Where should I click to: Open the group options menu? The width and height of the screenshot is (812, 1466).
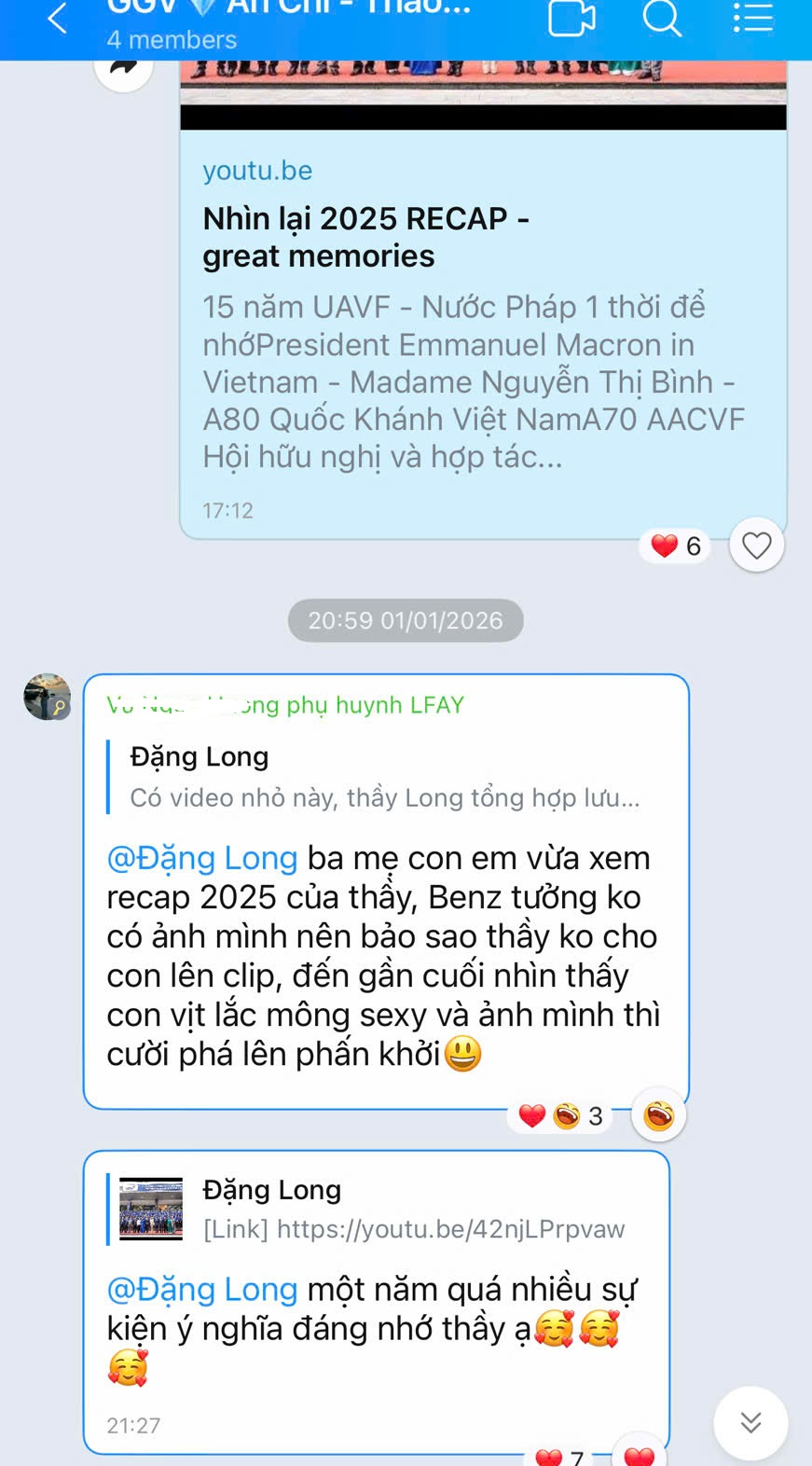pos(752,19)
